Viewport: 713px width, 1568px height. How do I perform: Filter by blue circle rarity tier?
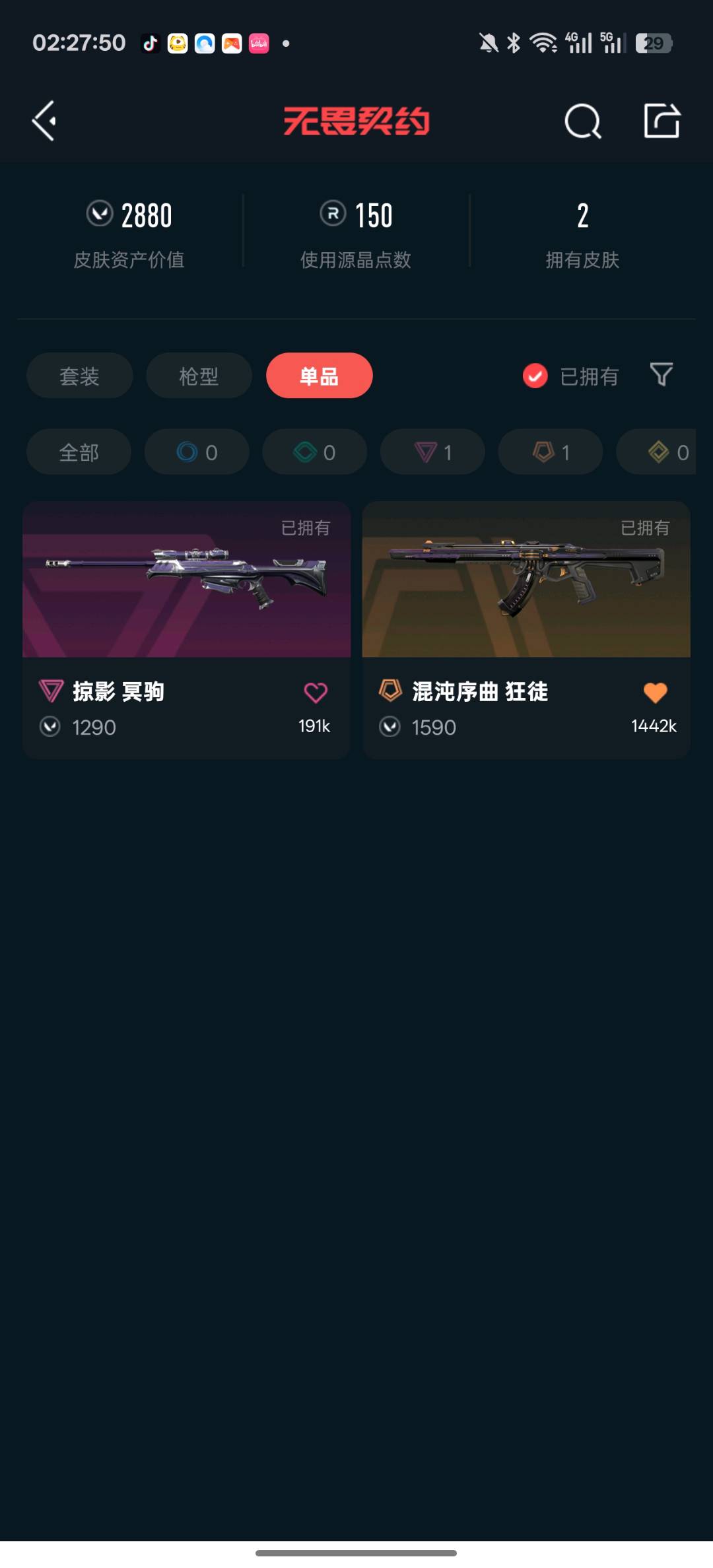(197, 452)
